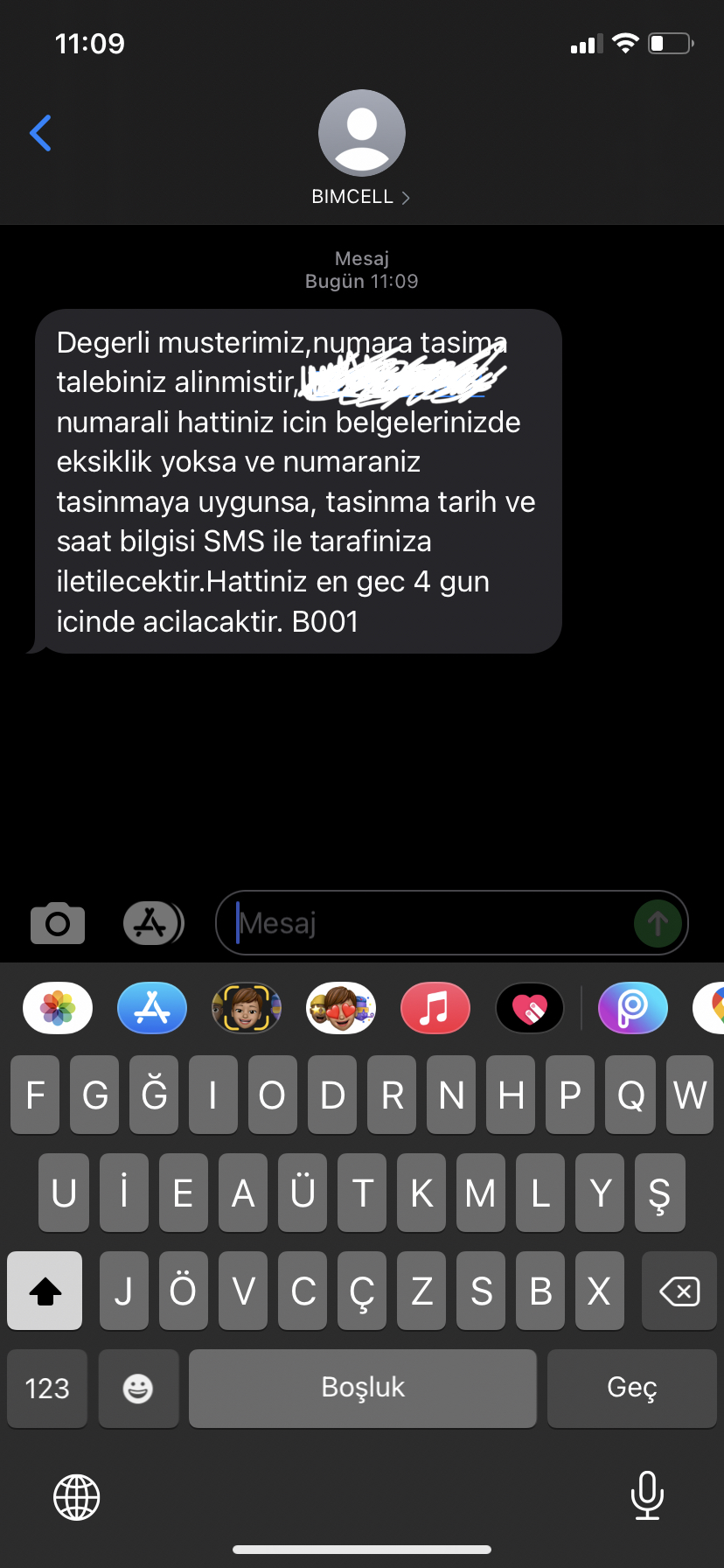The width and height of the screenshot is (724, 1568).
Task: Open Digital Touch heart in the app strip
Action: coord(530,1008)
